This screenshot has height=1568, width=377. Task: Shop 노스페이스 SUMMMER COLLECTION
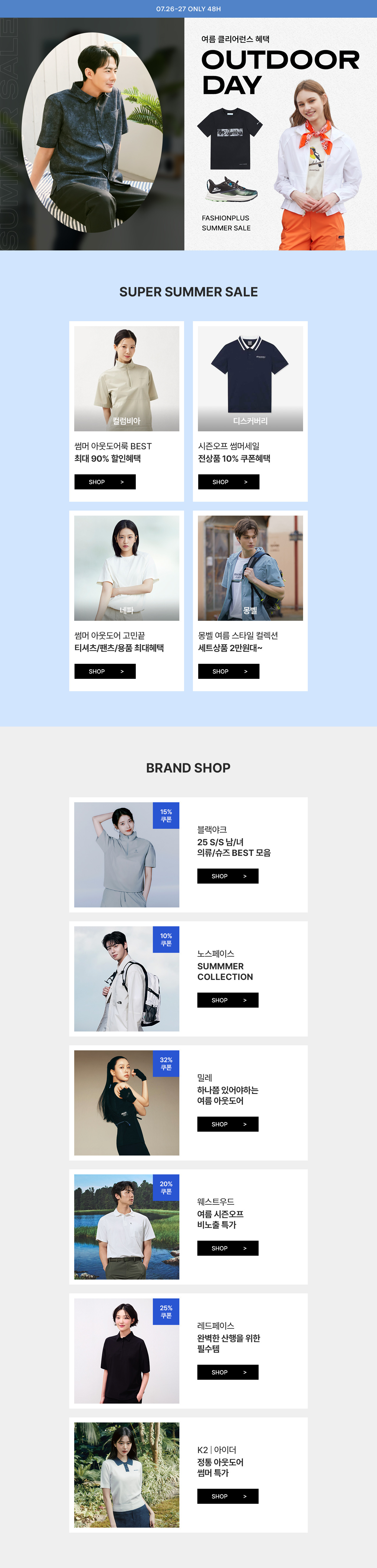coord(227,1000)
